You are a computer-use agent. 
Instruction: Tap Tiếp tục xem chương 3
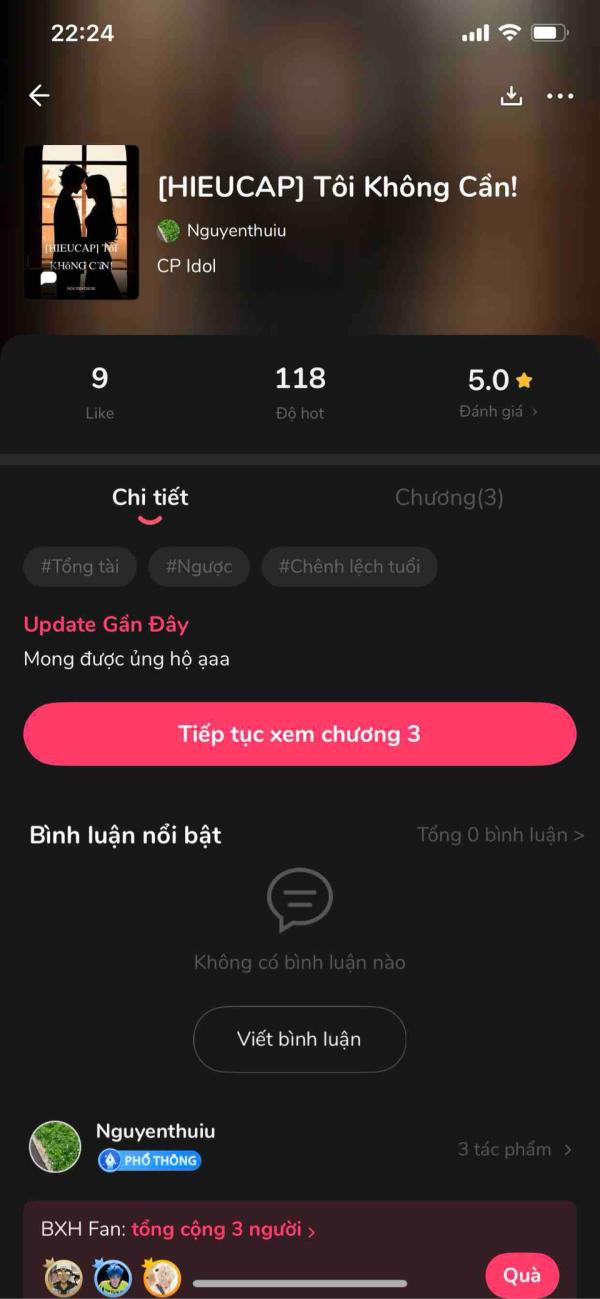[300, 734]
